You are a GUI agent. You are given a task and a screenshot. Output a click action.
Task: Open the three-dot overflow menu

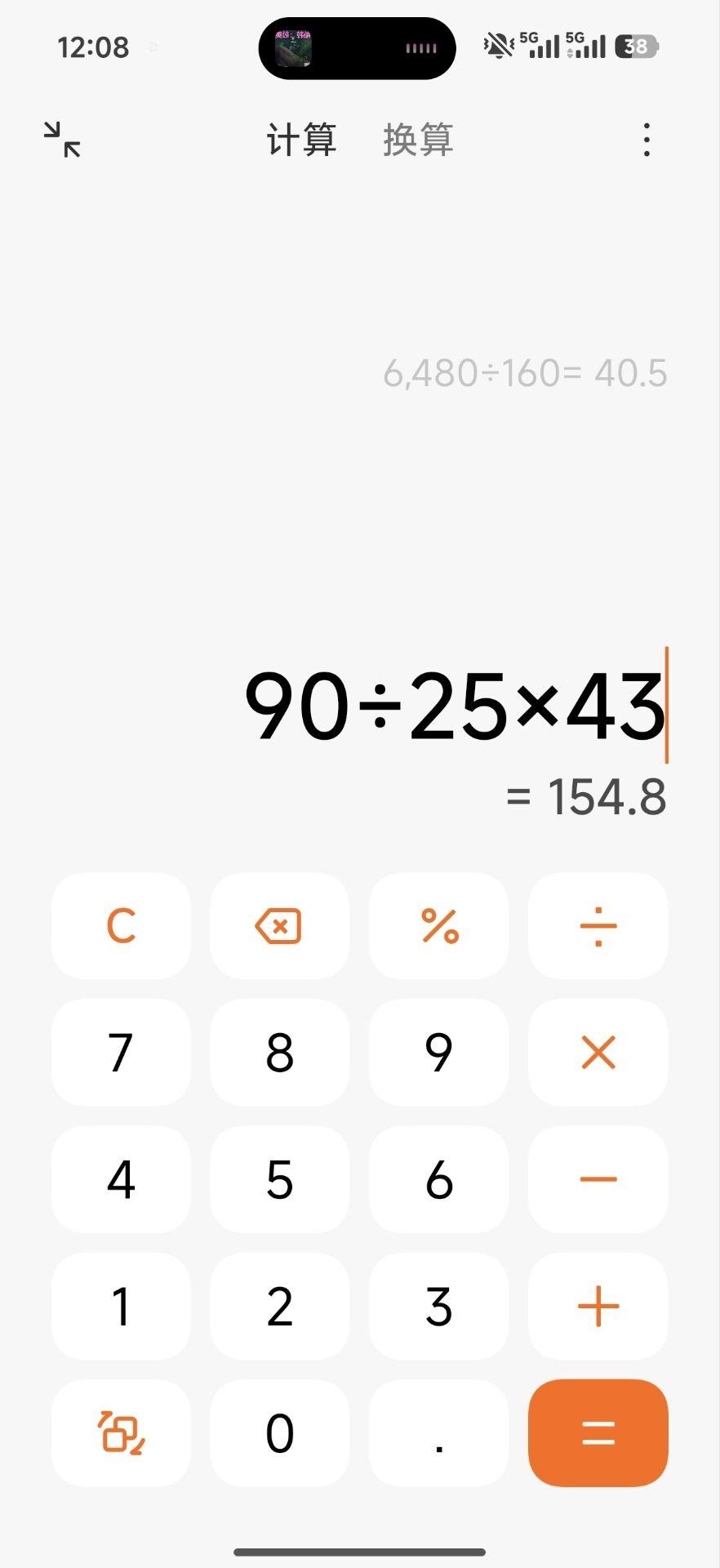(x=647, y=140)
